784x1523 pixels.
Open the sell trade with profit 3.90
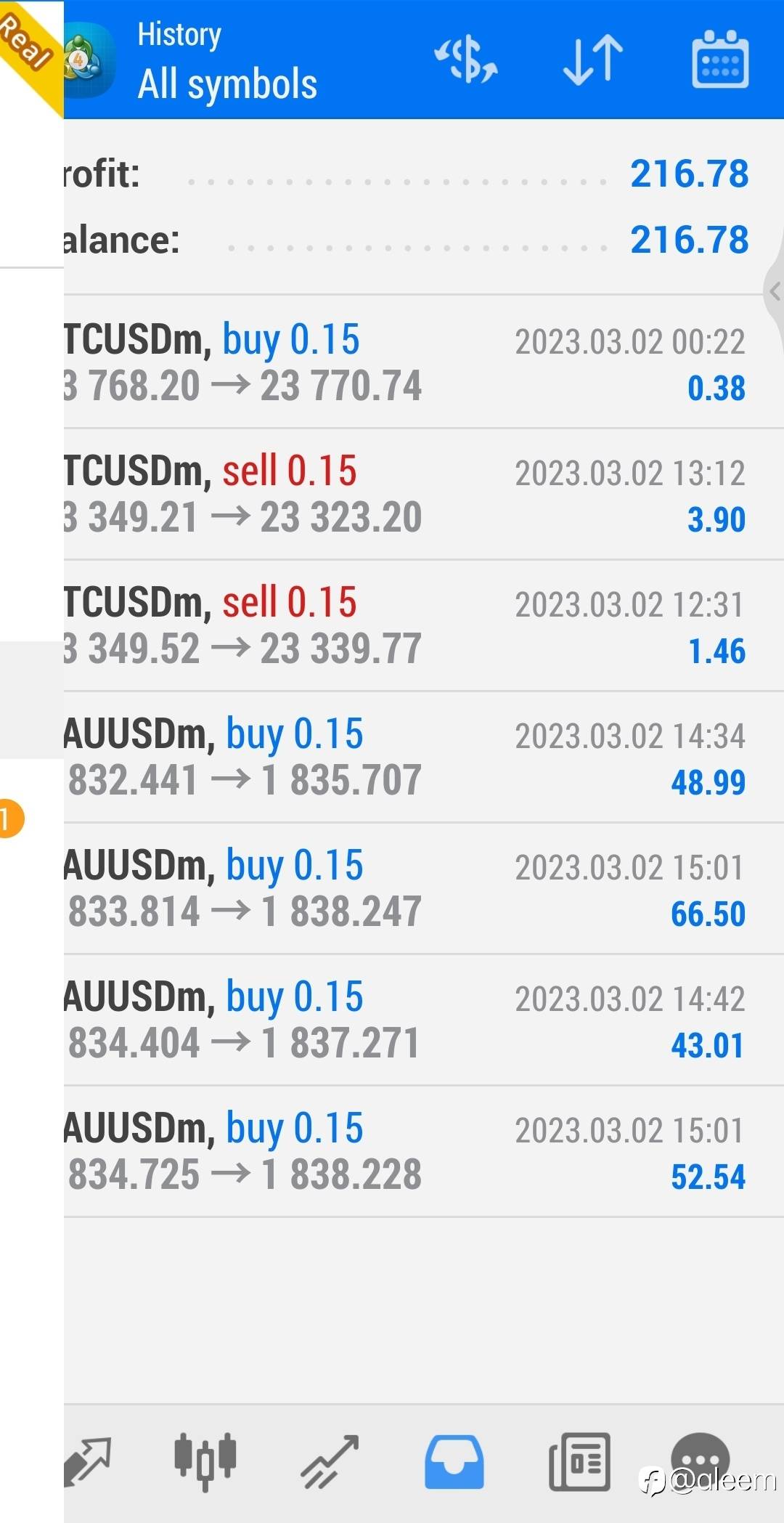coord(424,494)
